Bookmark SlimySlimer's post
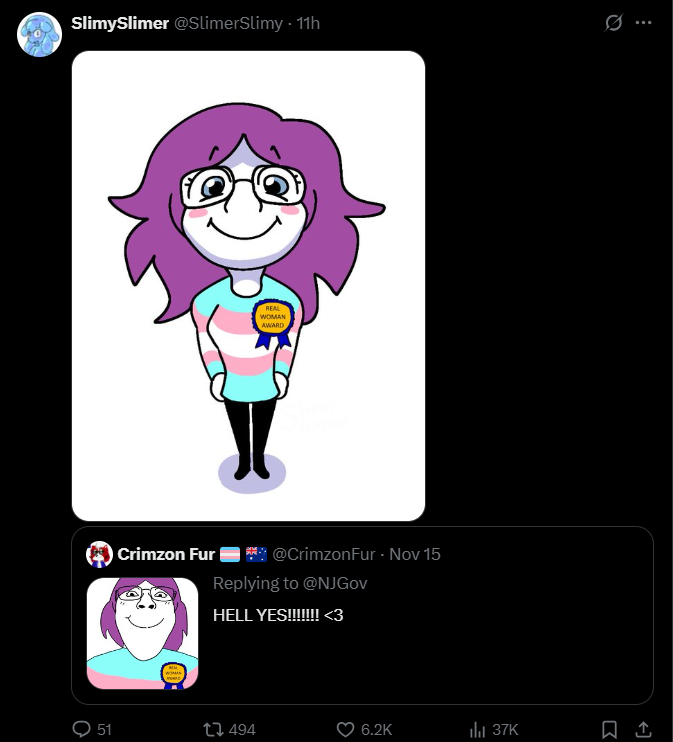Image resolution: width=673 pixels, height=742 pixels. coord(609,729)
